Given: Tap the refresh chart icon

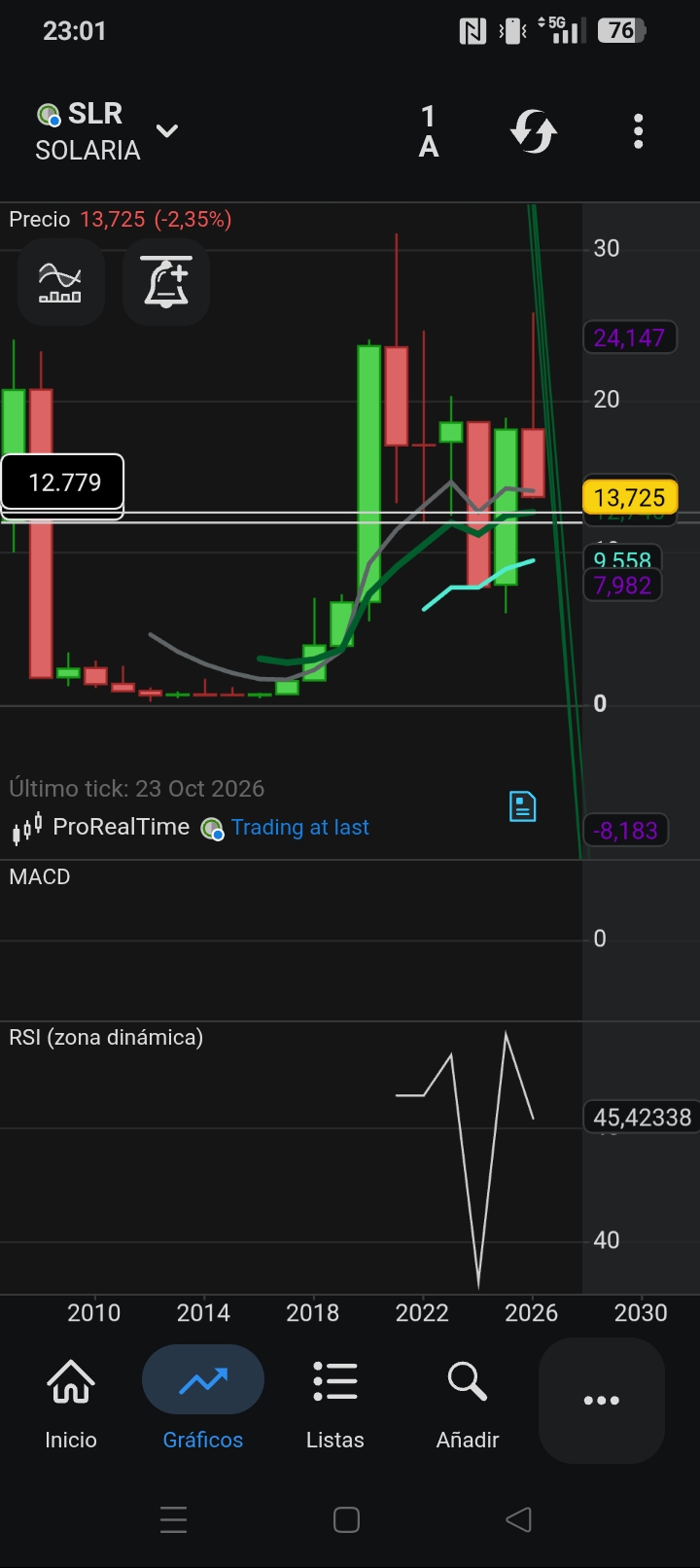Looking at the screenshot, I should pyautogui.click(x=533, y=131).
